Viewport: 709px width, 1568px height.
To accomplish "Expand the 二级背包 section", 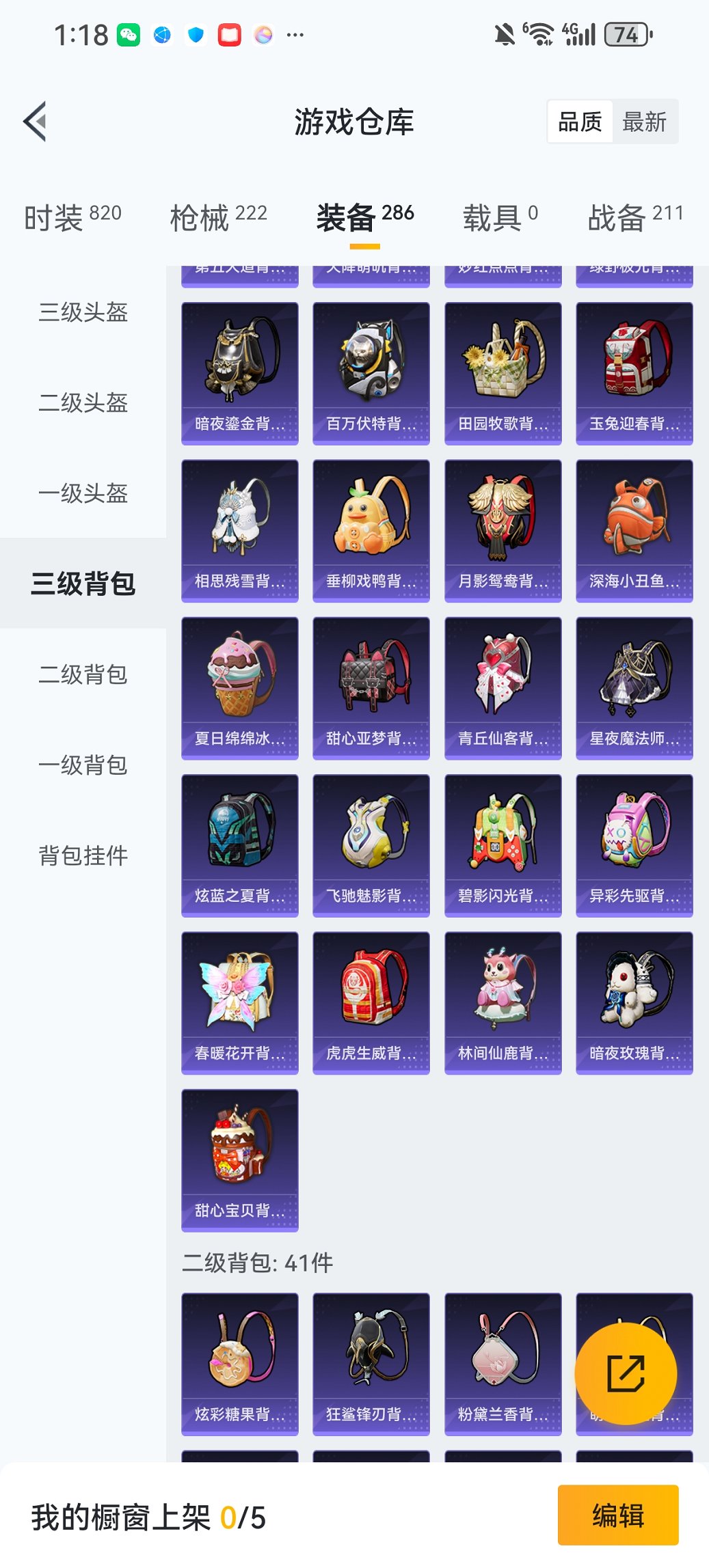I will point(83,675).
